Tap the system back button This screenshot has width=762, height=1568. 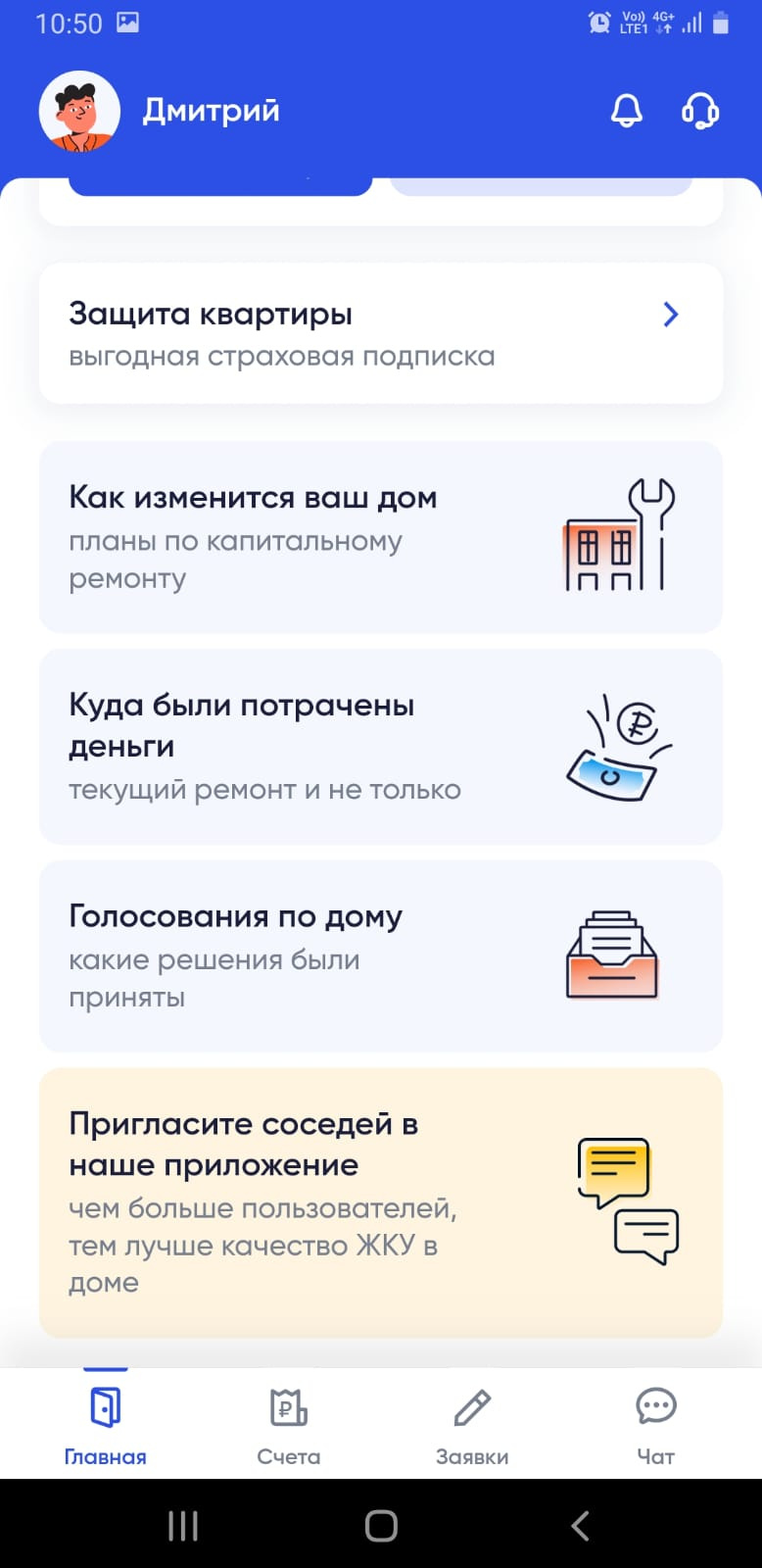coord(580,1525)
